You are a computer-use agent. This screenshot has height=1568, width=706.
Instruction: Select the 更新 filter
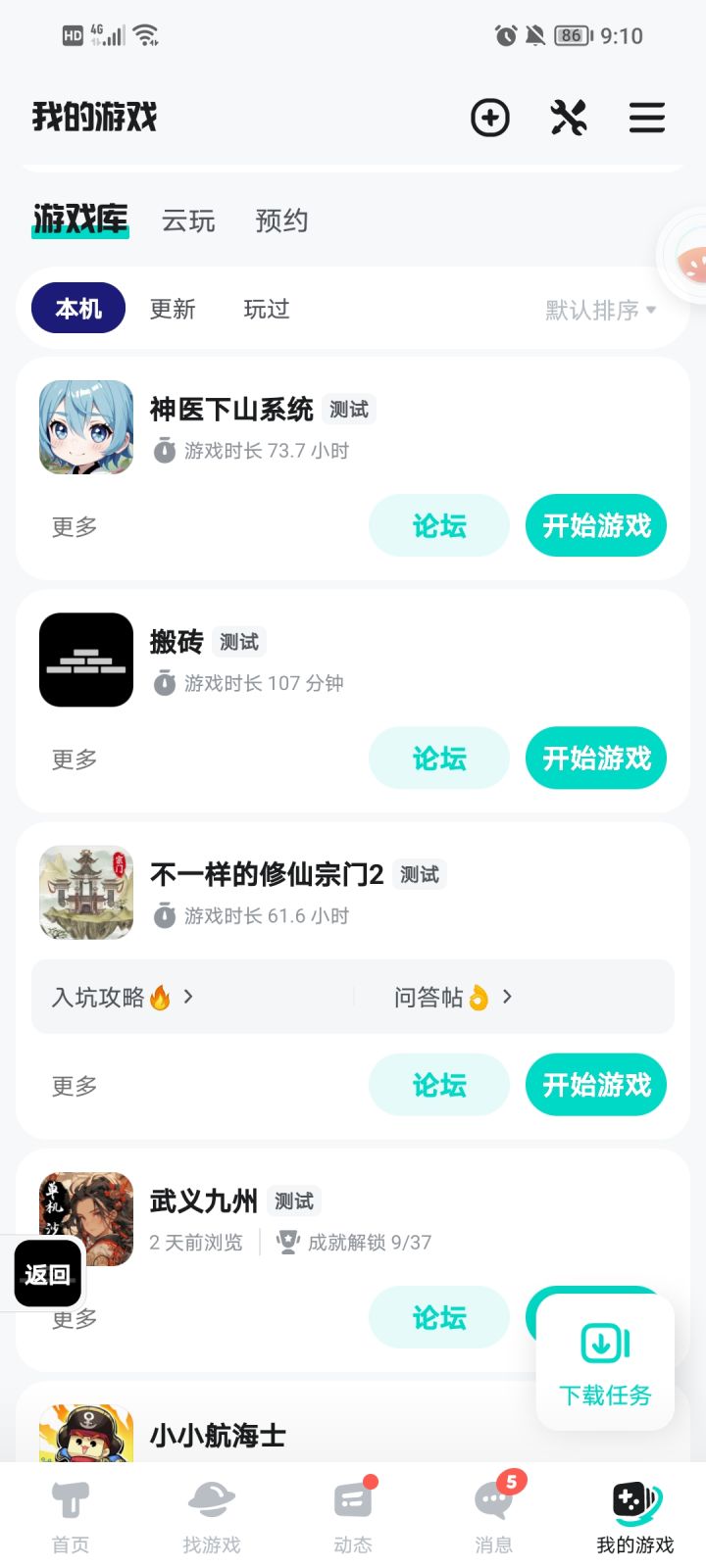(x=173, y=309)
